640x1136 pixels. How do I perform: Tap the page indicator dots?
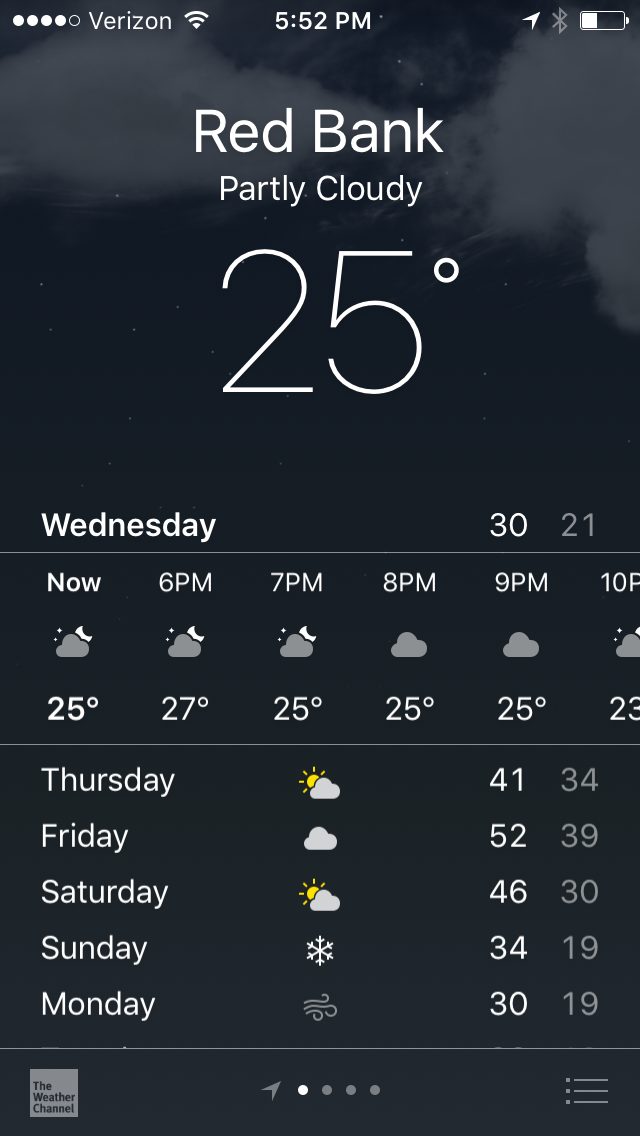pyautogui.click(x=338, y=1090)
